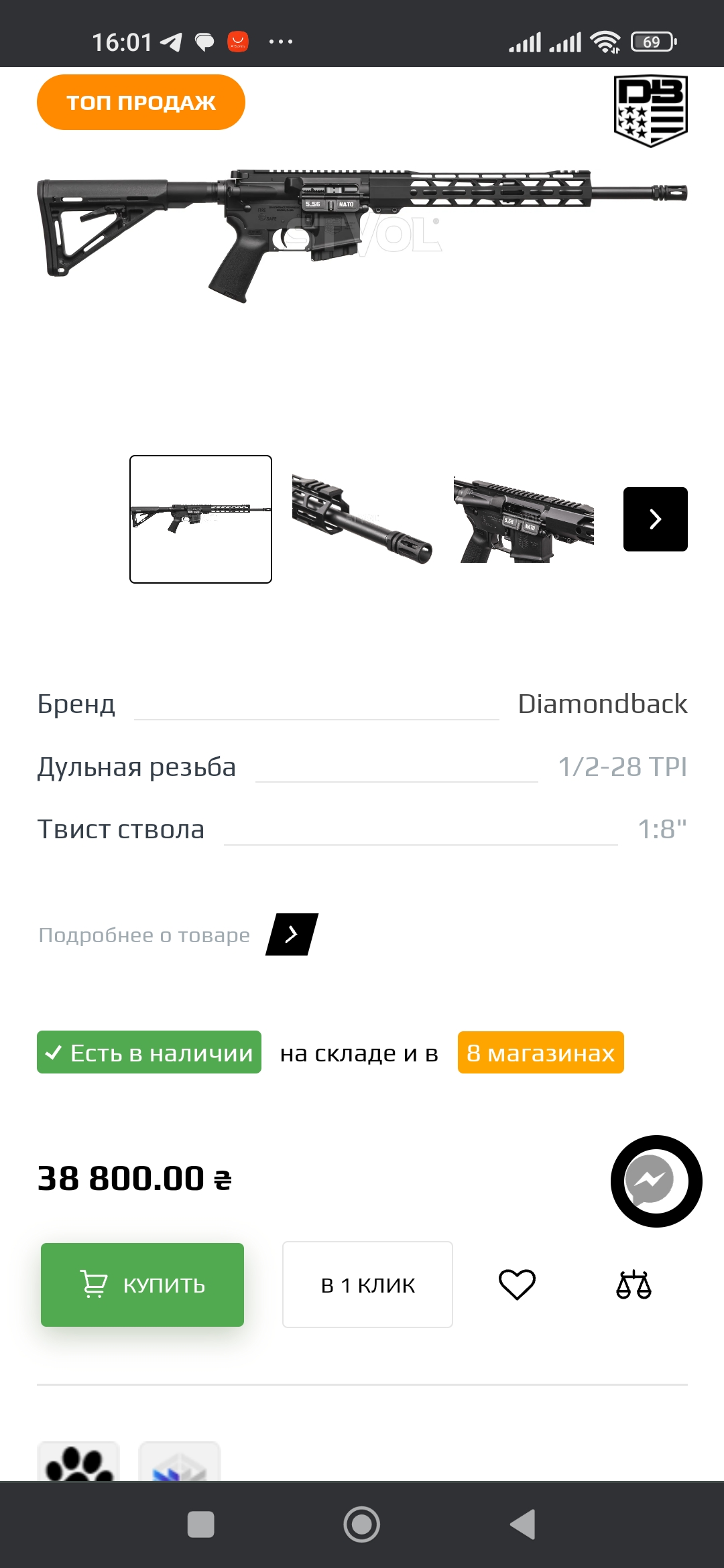Order with the В 1 КЛИК button

pos(367,1285)
